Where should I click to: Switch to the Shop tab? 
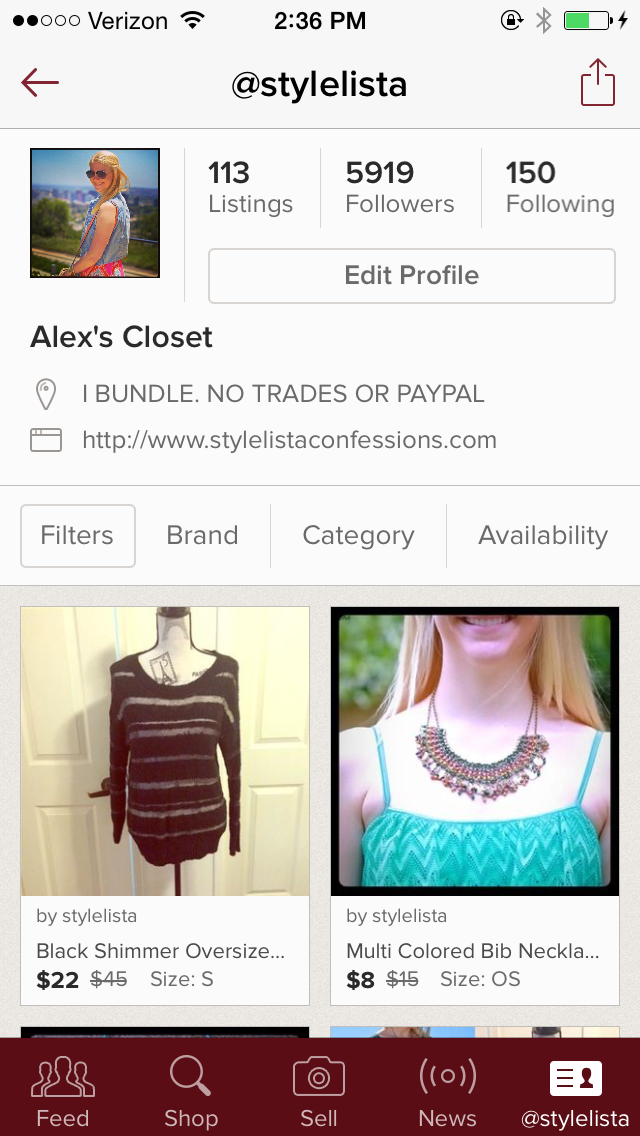pos(191,1091)
